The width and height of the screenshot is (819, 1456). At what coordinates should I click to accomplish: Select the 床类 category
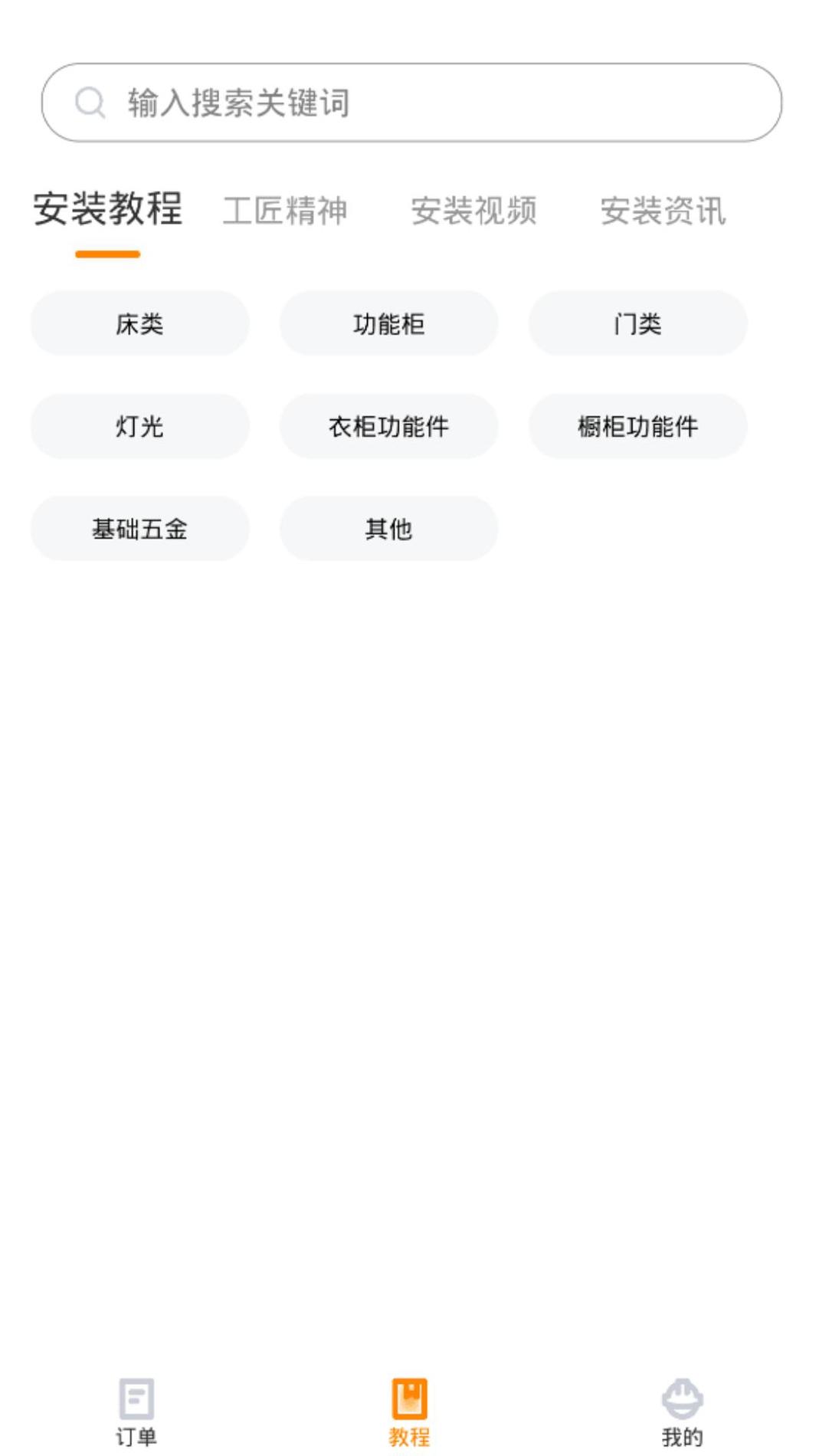click(140, 323)
